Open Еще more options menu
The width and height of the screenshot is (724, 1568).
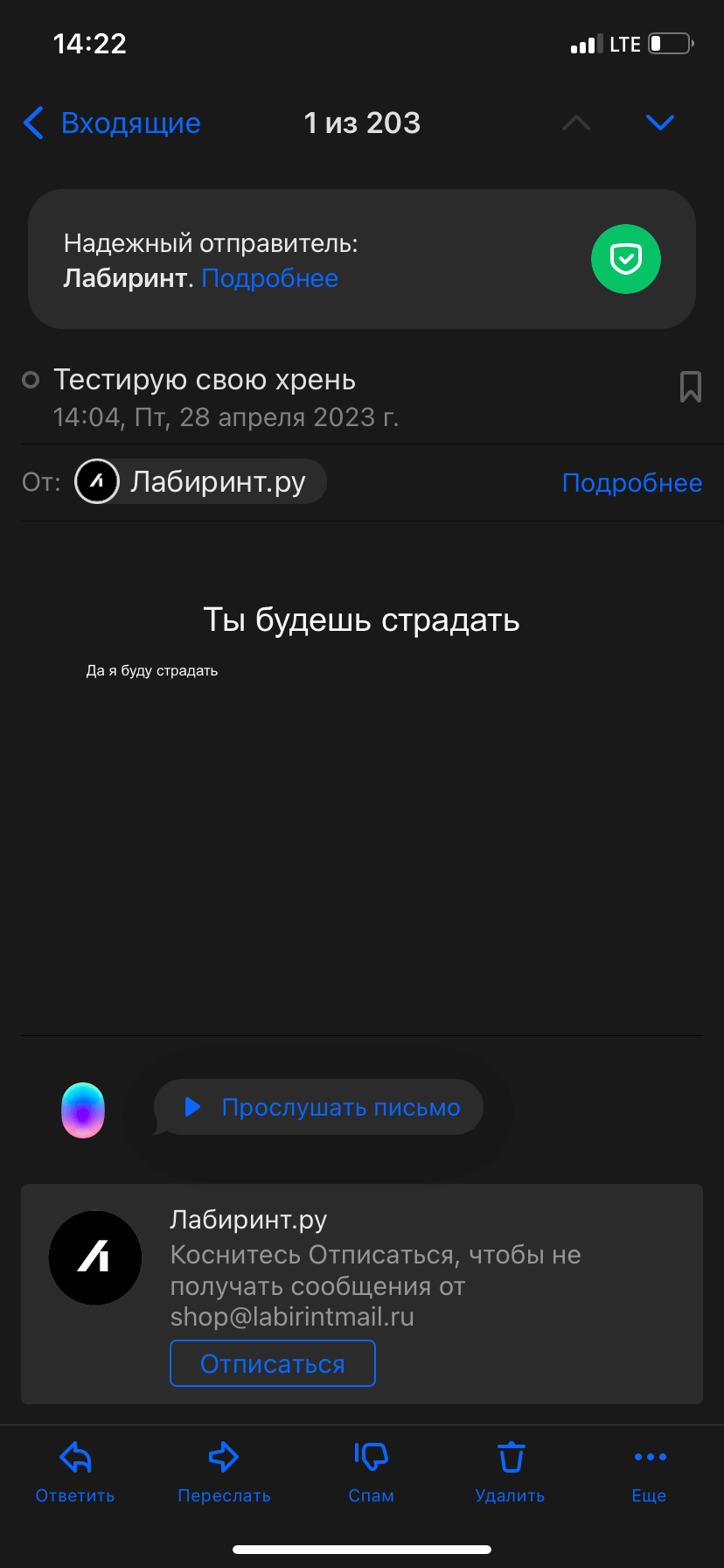click(649, 1472)
